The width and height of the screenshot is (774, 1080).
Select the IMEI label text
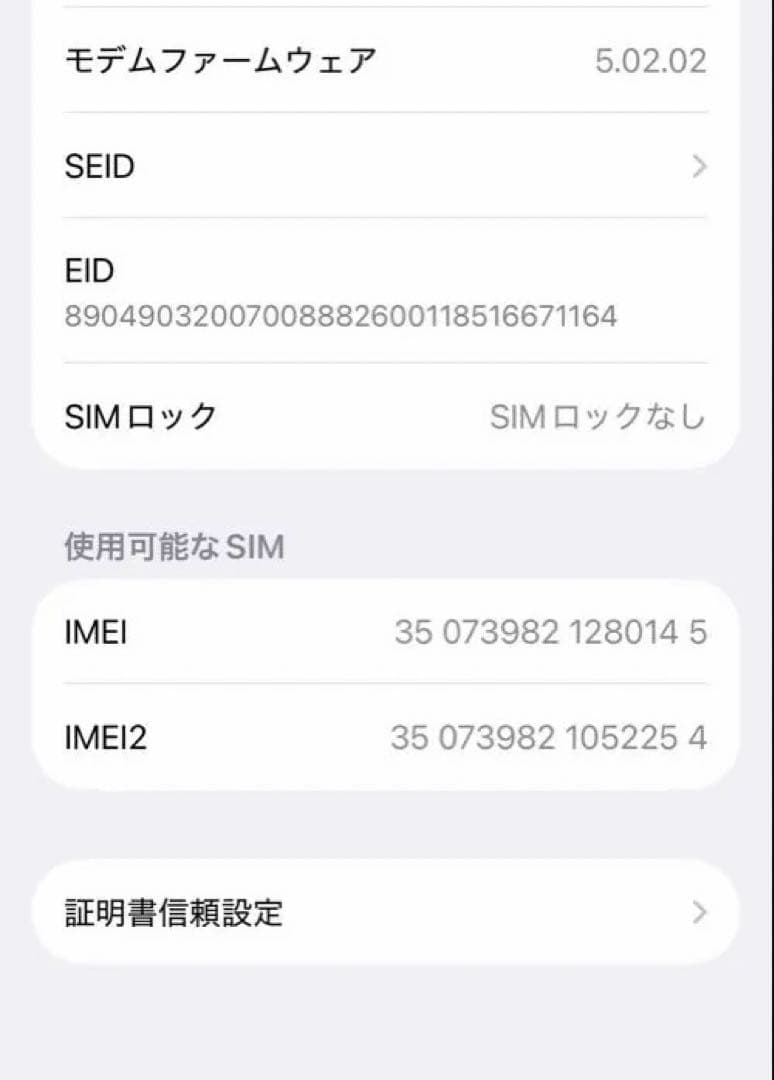(x=95, y=632)
